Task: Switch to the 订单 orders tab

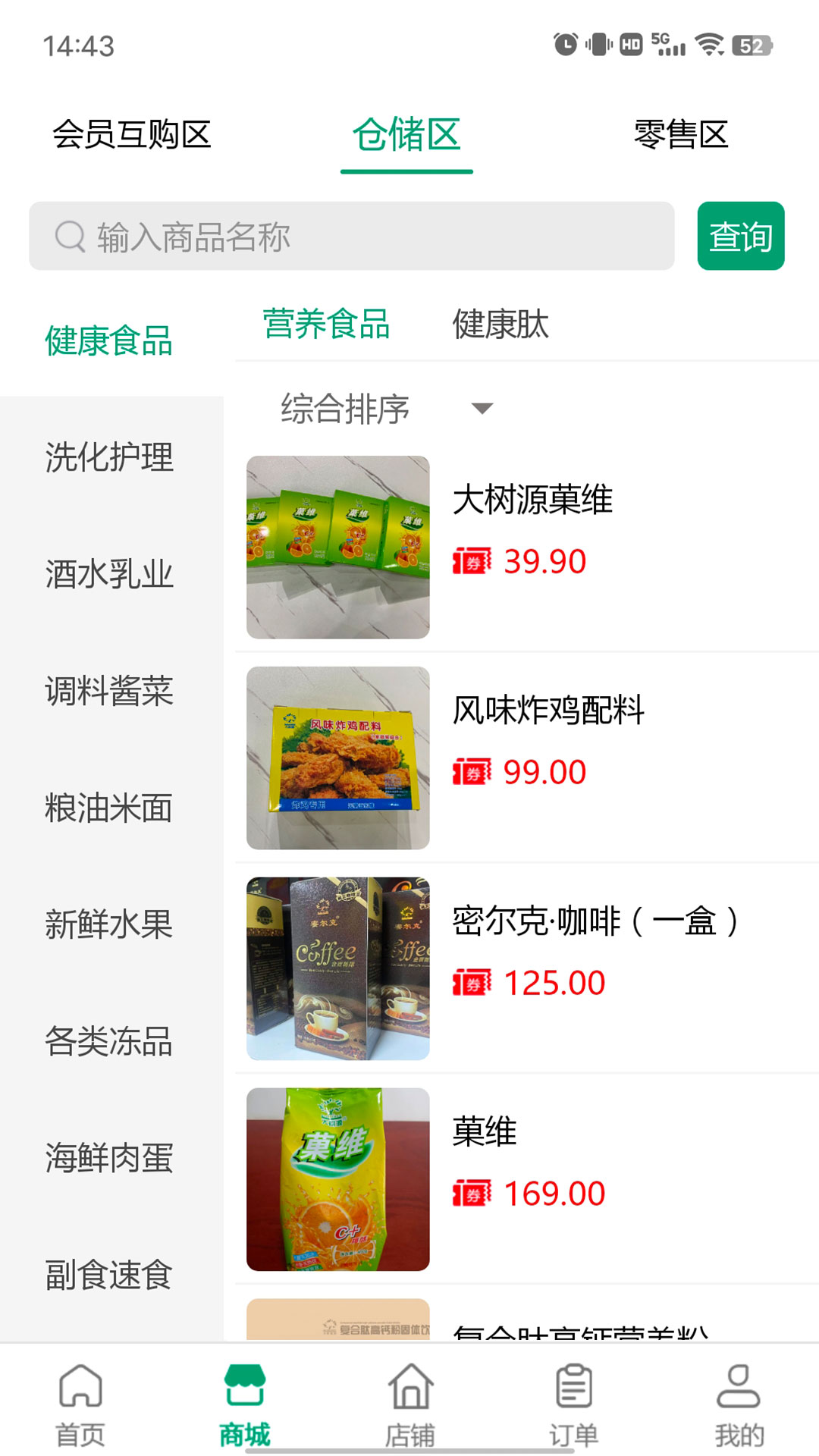Action: click(x=574, y=1404)
